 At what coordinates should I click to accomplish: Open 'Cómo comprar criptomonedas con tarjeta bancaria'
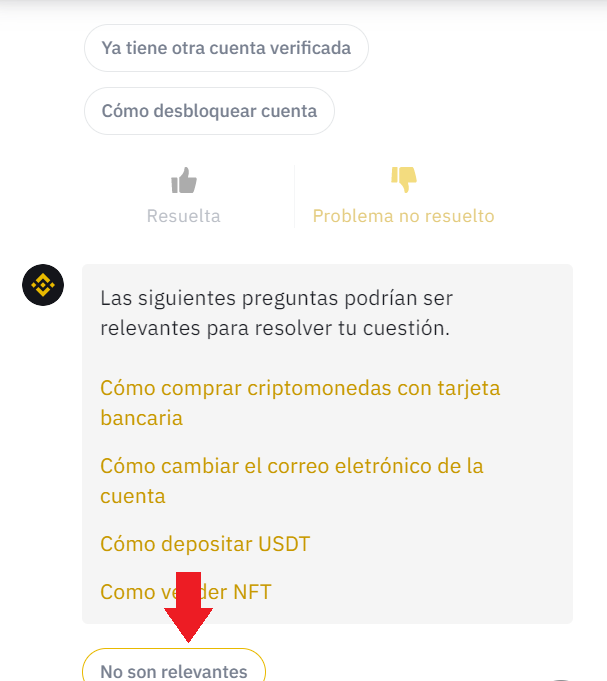[x=300, y=402]
